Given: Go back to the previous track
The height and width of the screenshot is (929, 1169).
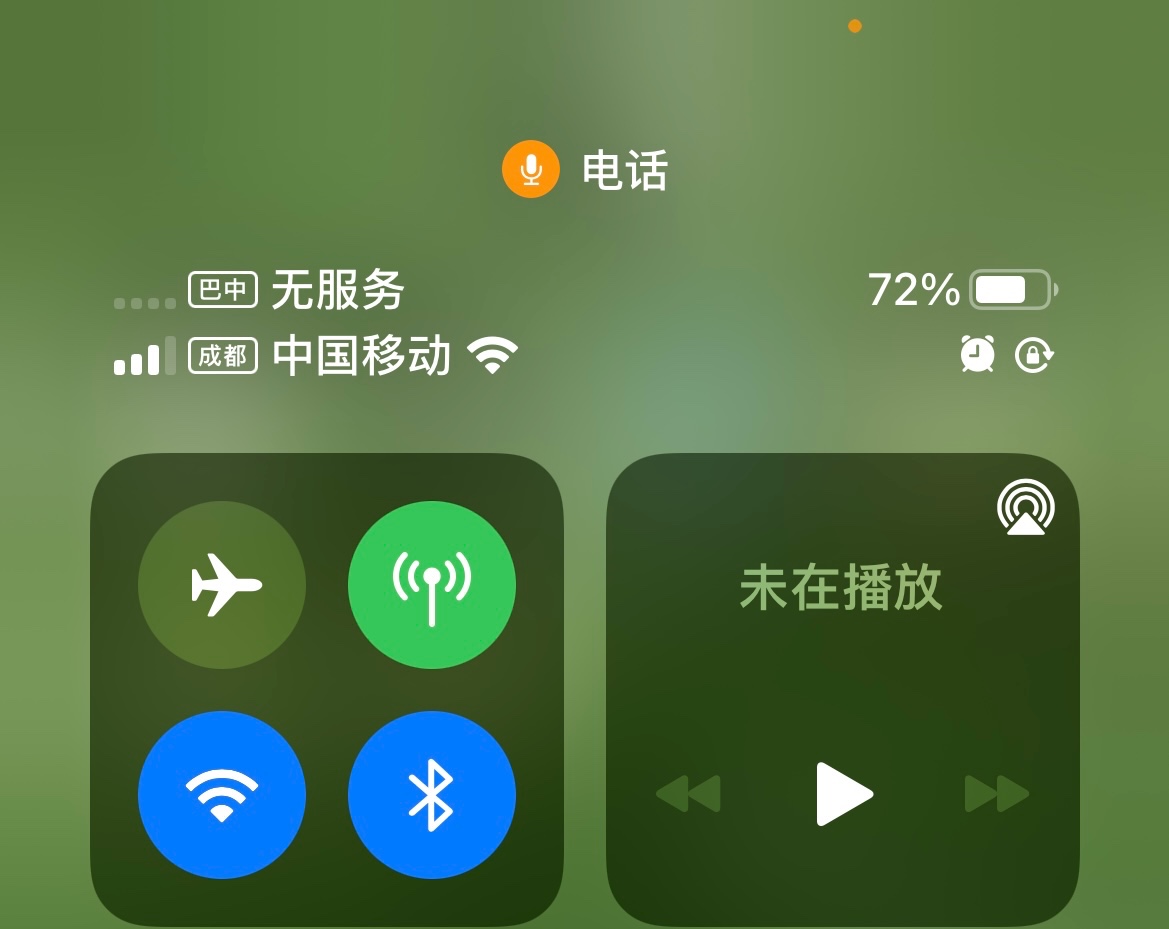Looking at the screenshot, I should (688, 794).
